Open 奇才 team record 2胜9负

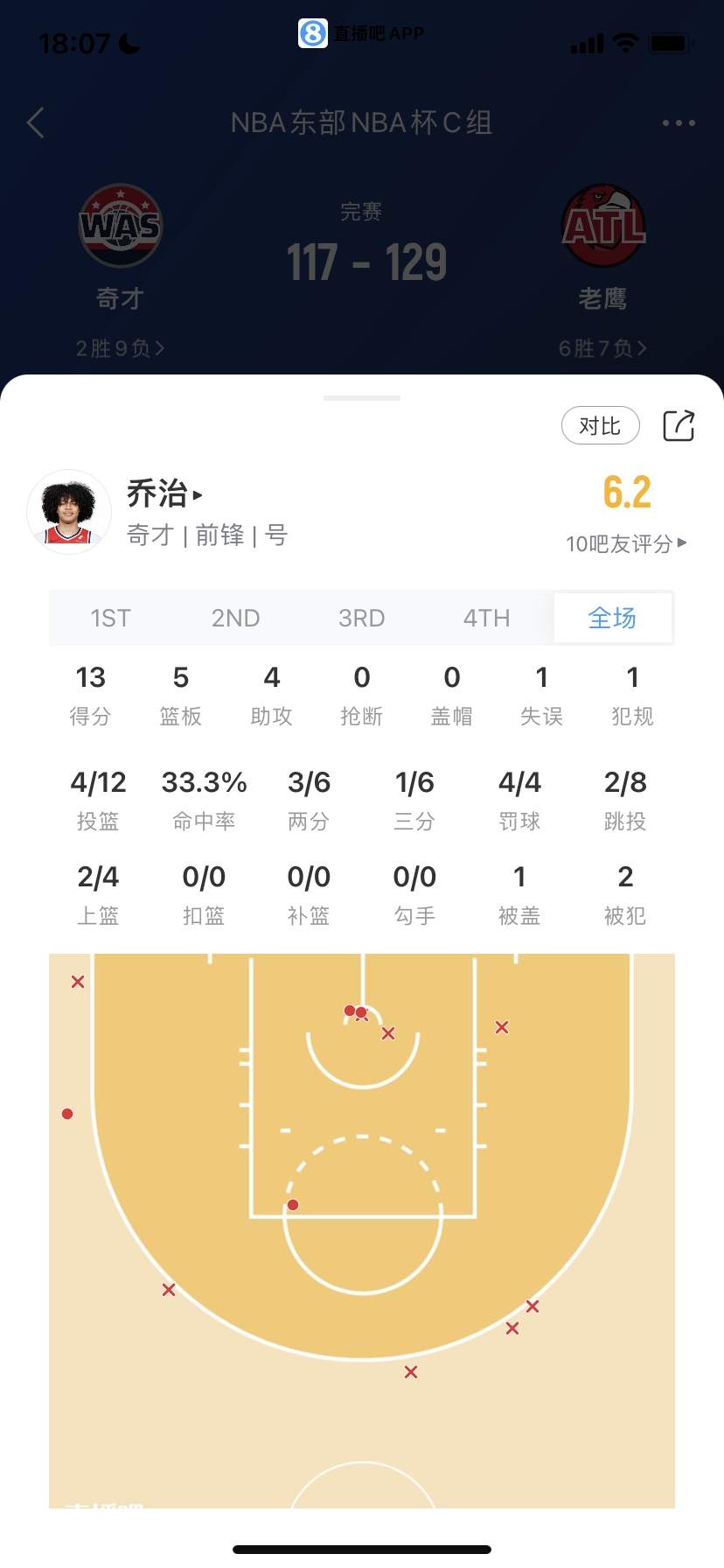[120, 349]
